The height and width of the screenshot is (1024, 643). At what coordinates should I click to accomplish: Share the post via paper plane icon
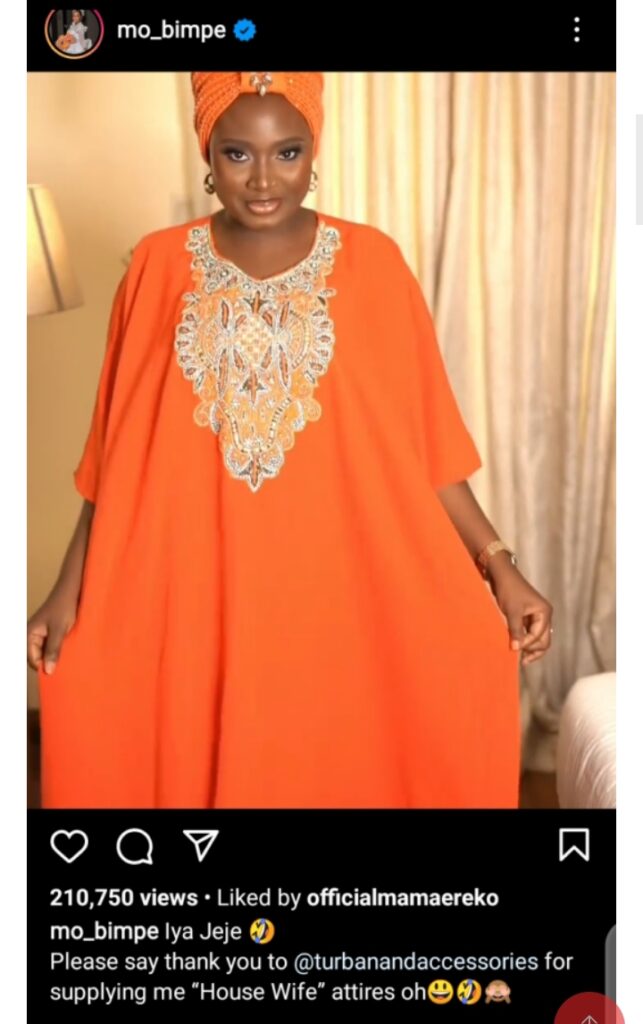tap(200, 846)
